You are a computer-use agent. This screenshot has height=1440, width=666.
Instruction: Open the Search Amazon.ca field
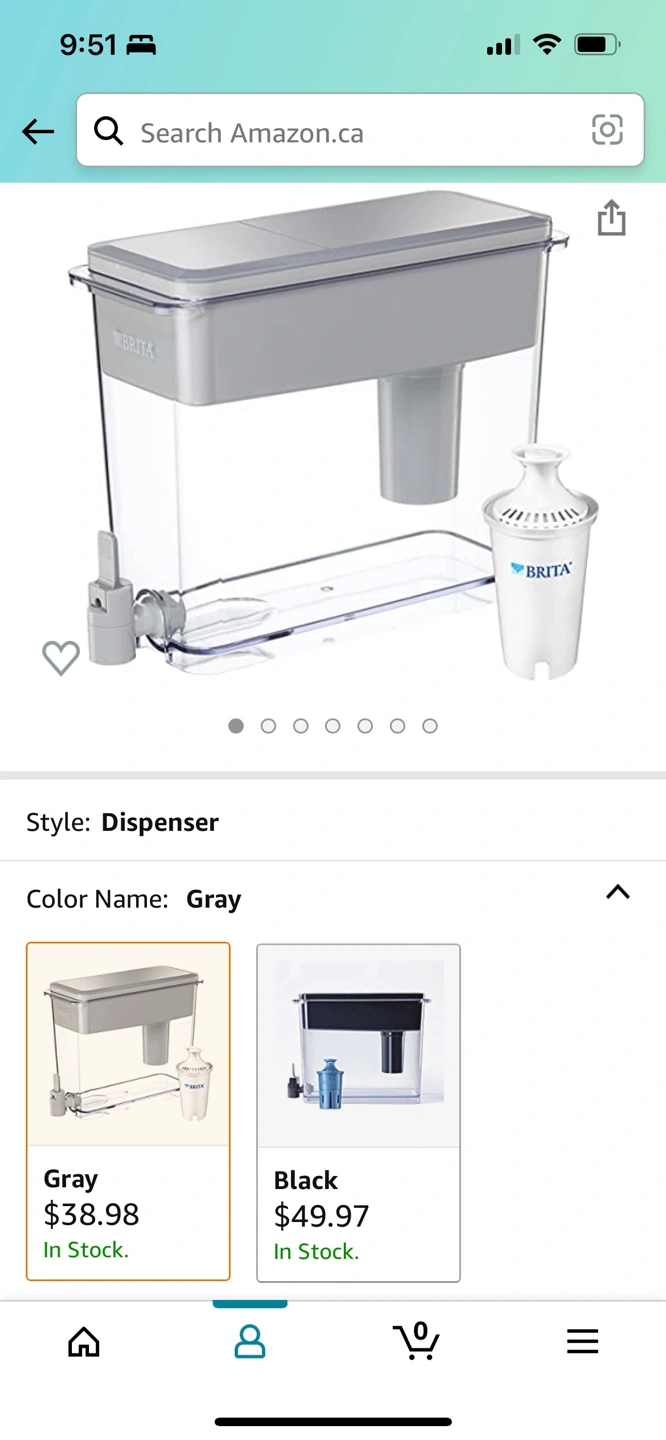click(x=340, y=132)
